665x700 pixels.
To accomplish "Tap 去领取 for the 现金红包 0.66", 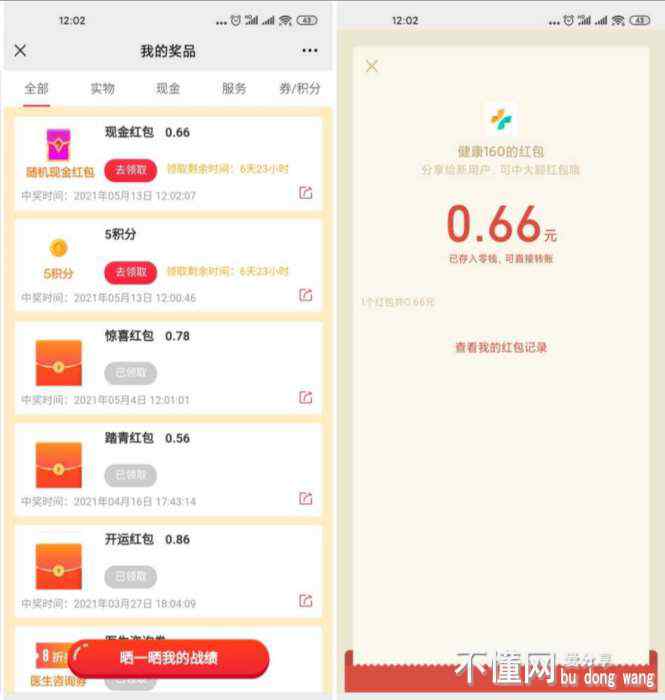I will 130,170.
